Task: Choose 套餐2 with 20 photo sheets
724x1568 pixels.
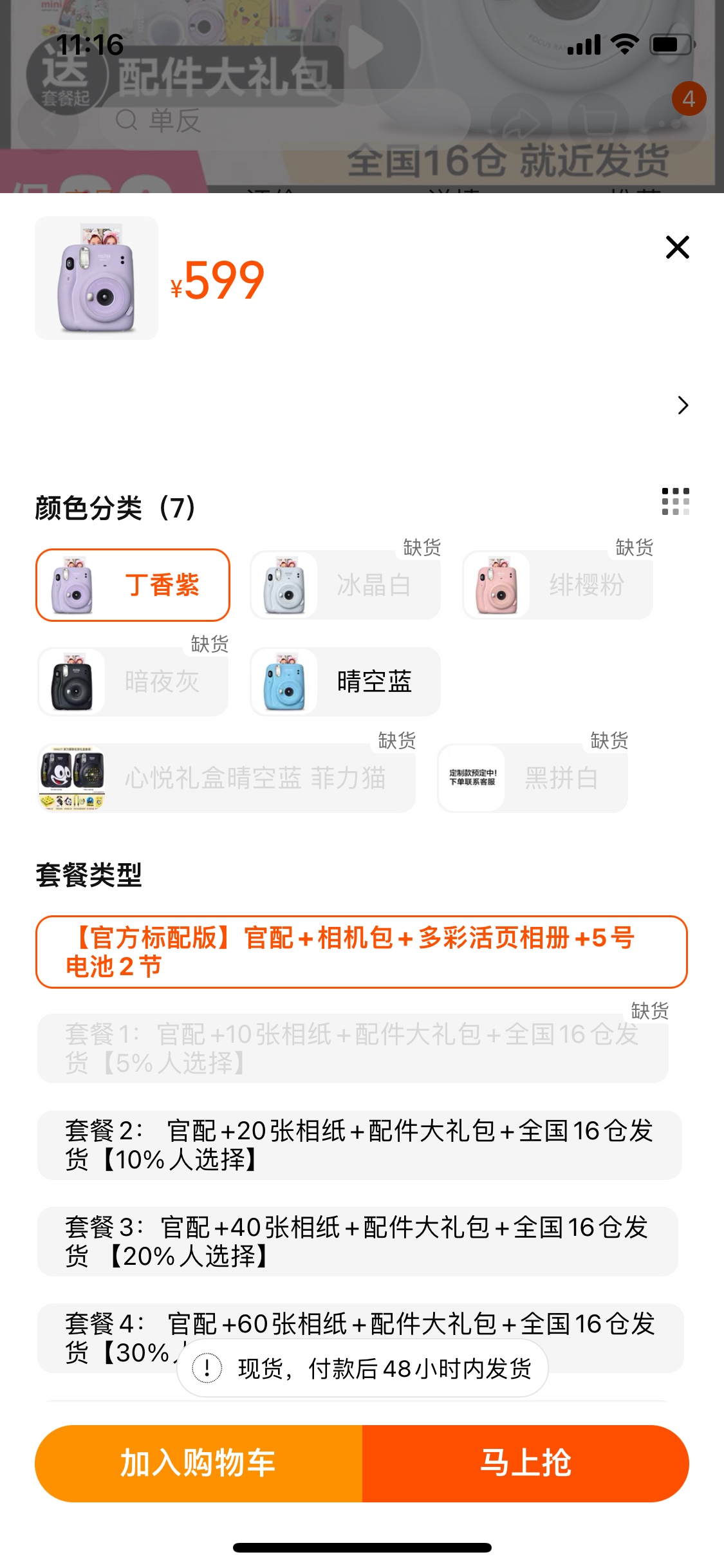Action: pyautogui.click(x=359, y=1145)
